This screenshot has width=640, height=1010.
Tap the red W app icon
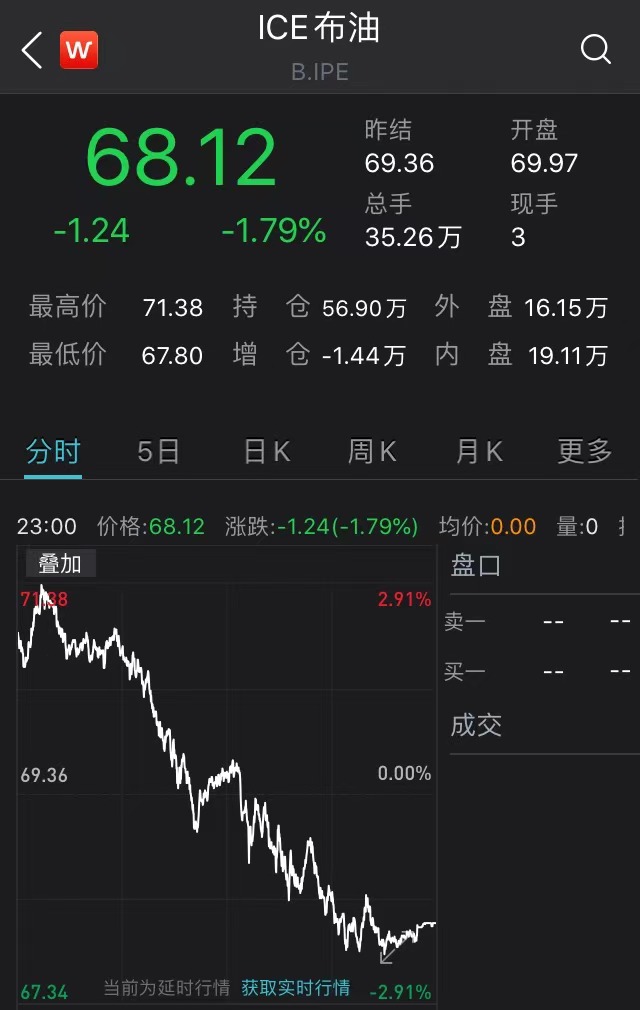[79, 49]
